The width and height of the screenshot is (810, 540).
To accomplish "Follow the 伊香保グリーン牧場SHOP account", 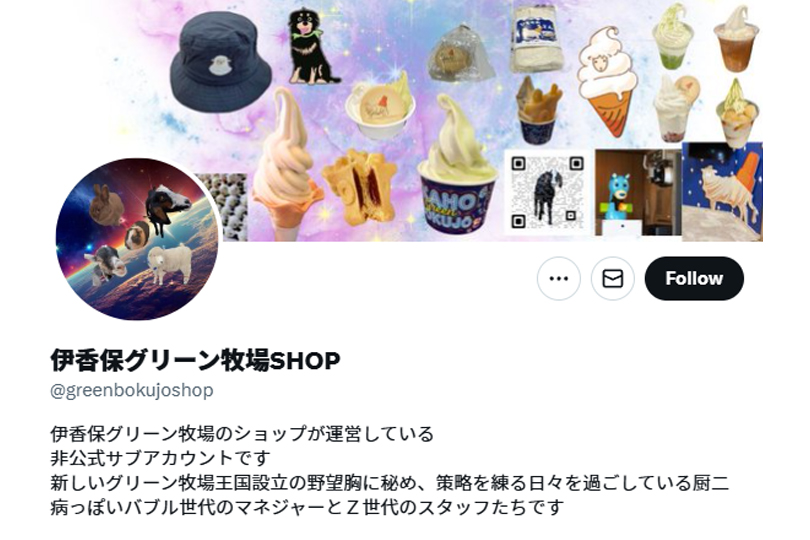I will tap(694, 279).
